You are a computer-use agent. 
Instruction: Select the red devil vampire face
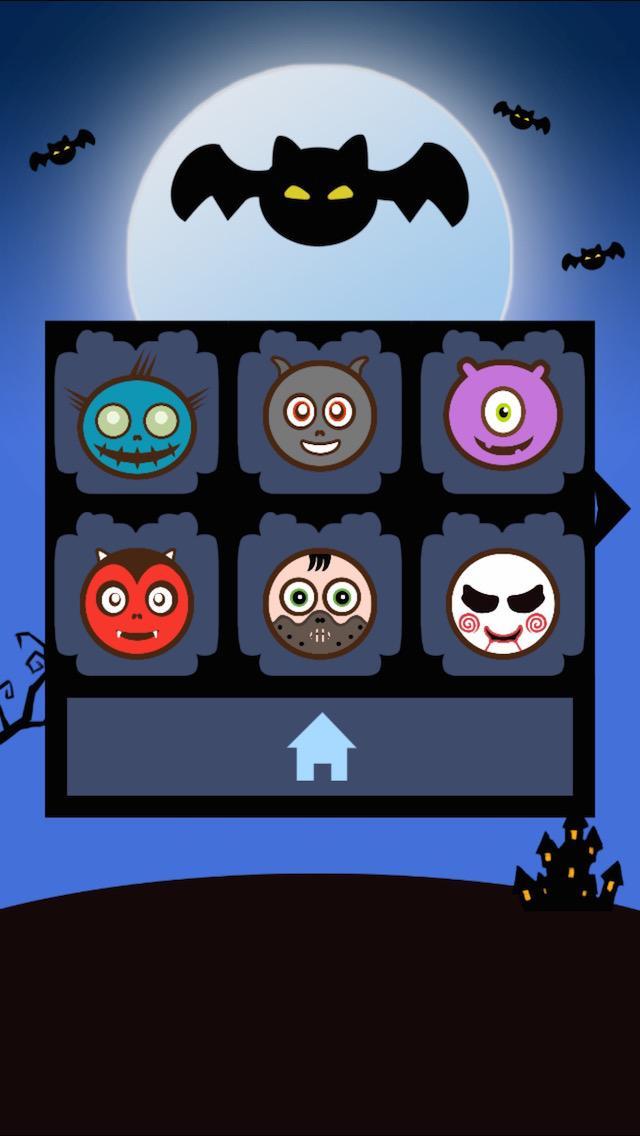136,600
